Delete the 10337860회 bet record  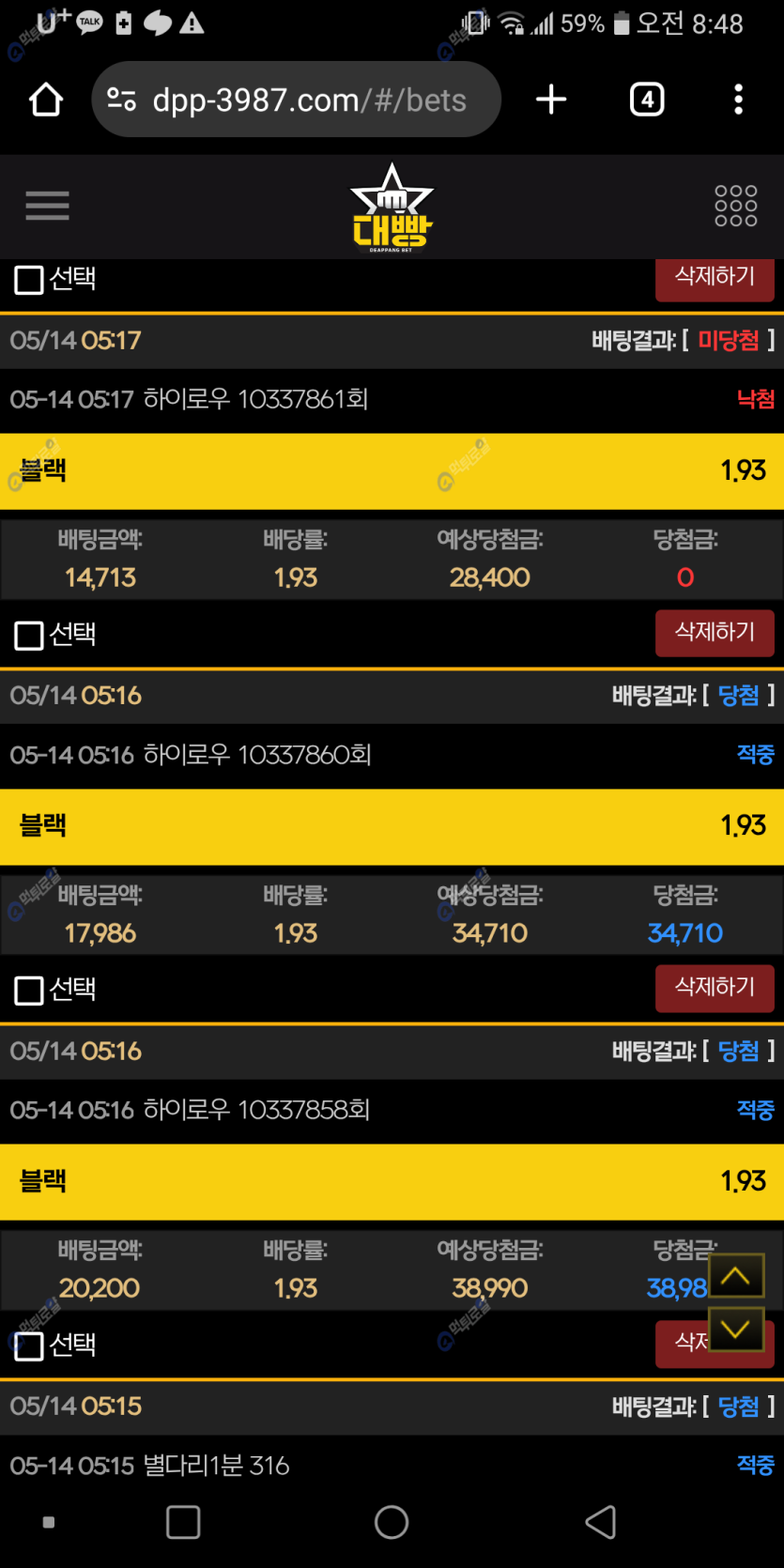click(x=715, y=988)
